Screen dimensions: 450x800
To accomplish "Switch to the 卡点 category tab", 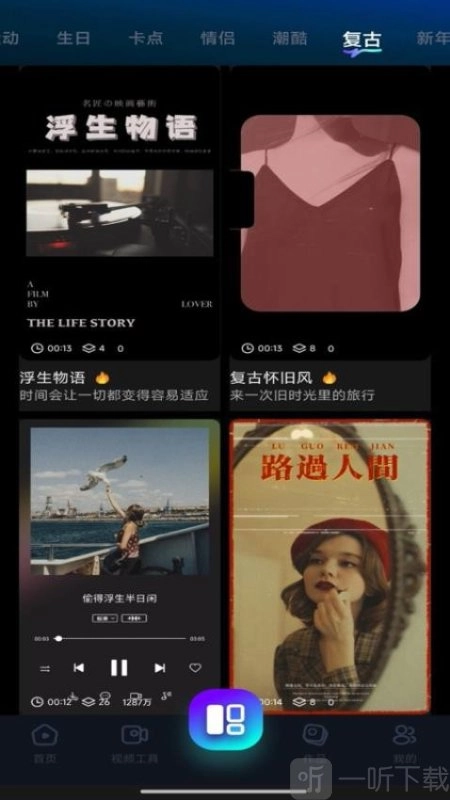I will point(145,39).
